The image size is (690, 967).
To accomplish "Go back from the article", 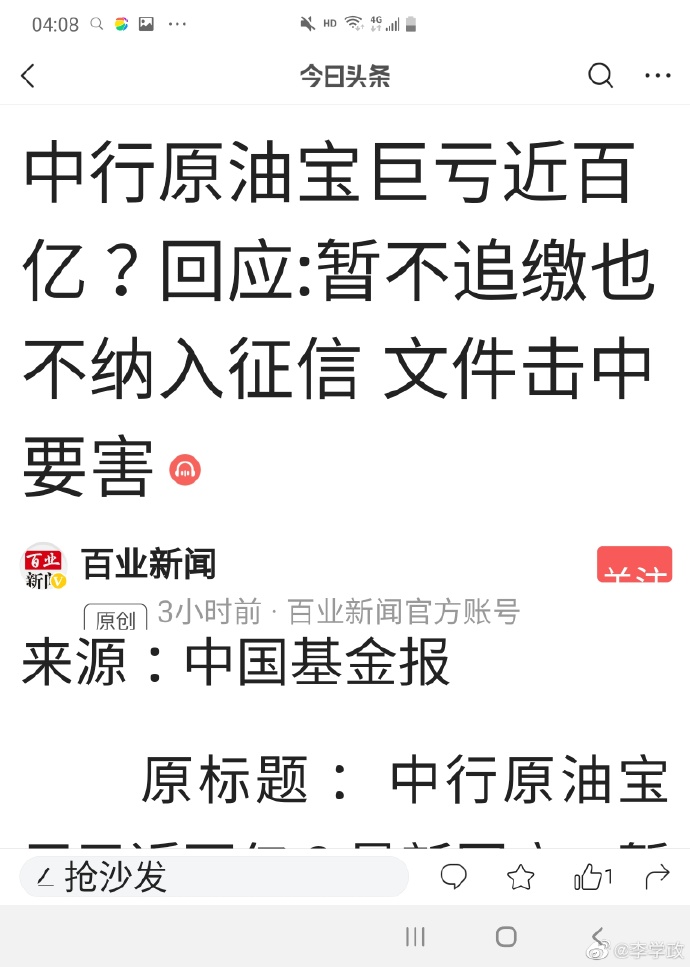I will pyautogui.click(x=28, y=76).
